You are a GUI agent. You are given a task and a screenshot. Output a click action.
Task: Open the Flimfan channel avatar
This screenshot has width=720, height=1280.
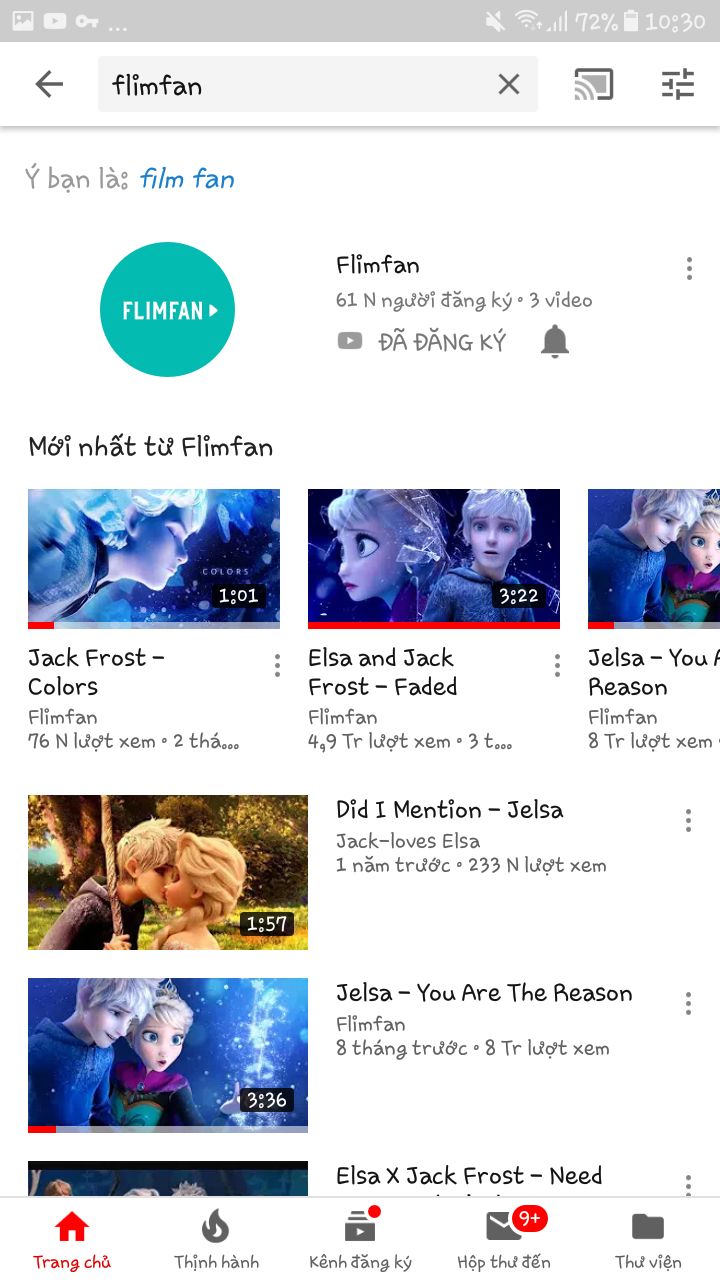pyautogui.click(x=167, y=310)
